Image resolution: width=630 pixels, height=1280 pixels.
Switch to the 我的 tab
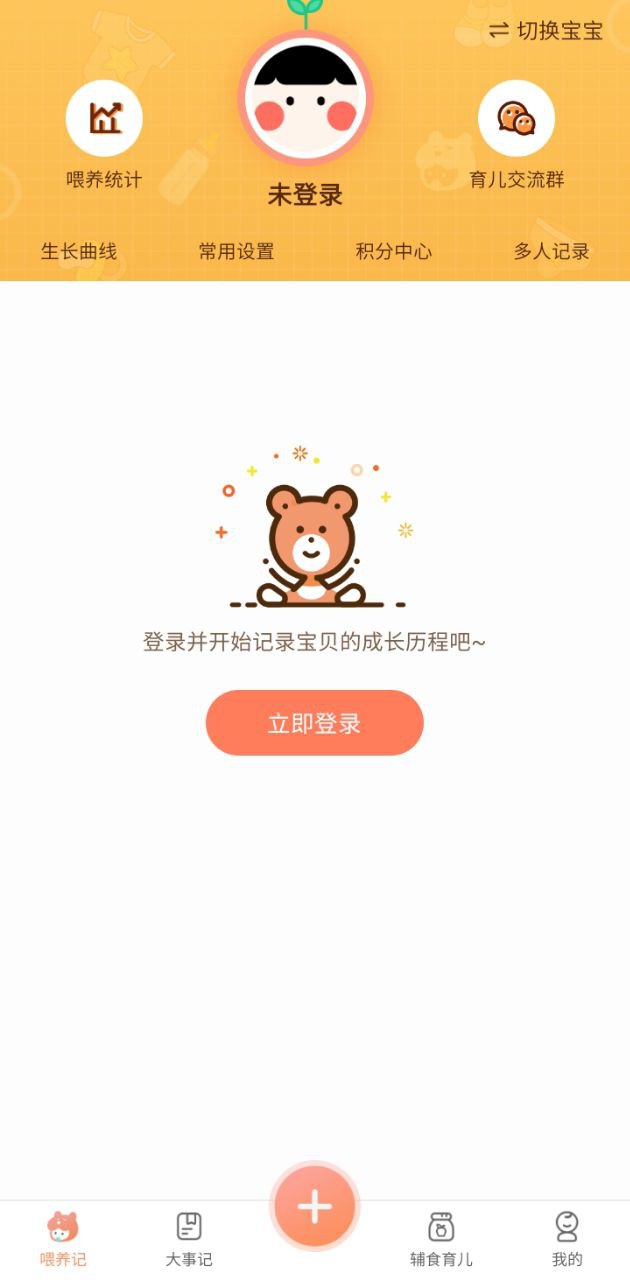[x=567, y=1238]
